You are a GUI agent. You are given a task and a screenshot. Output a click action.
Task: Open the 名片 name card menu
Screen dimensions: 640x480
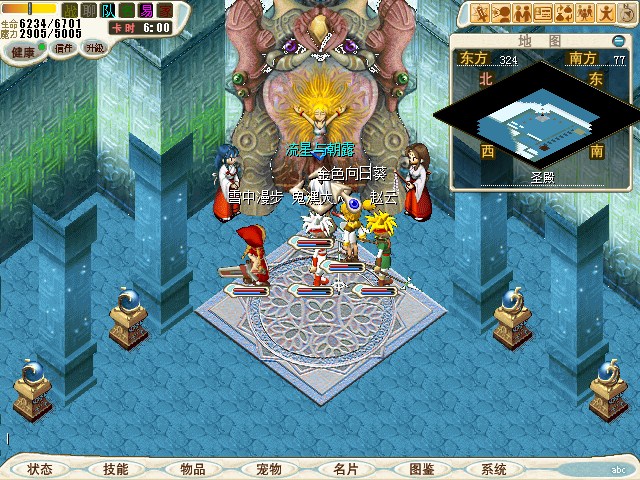(x=346, y=468)
